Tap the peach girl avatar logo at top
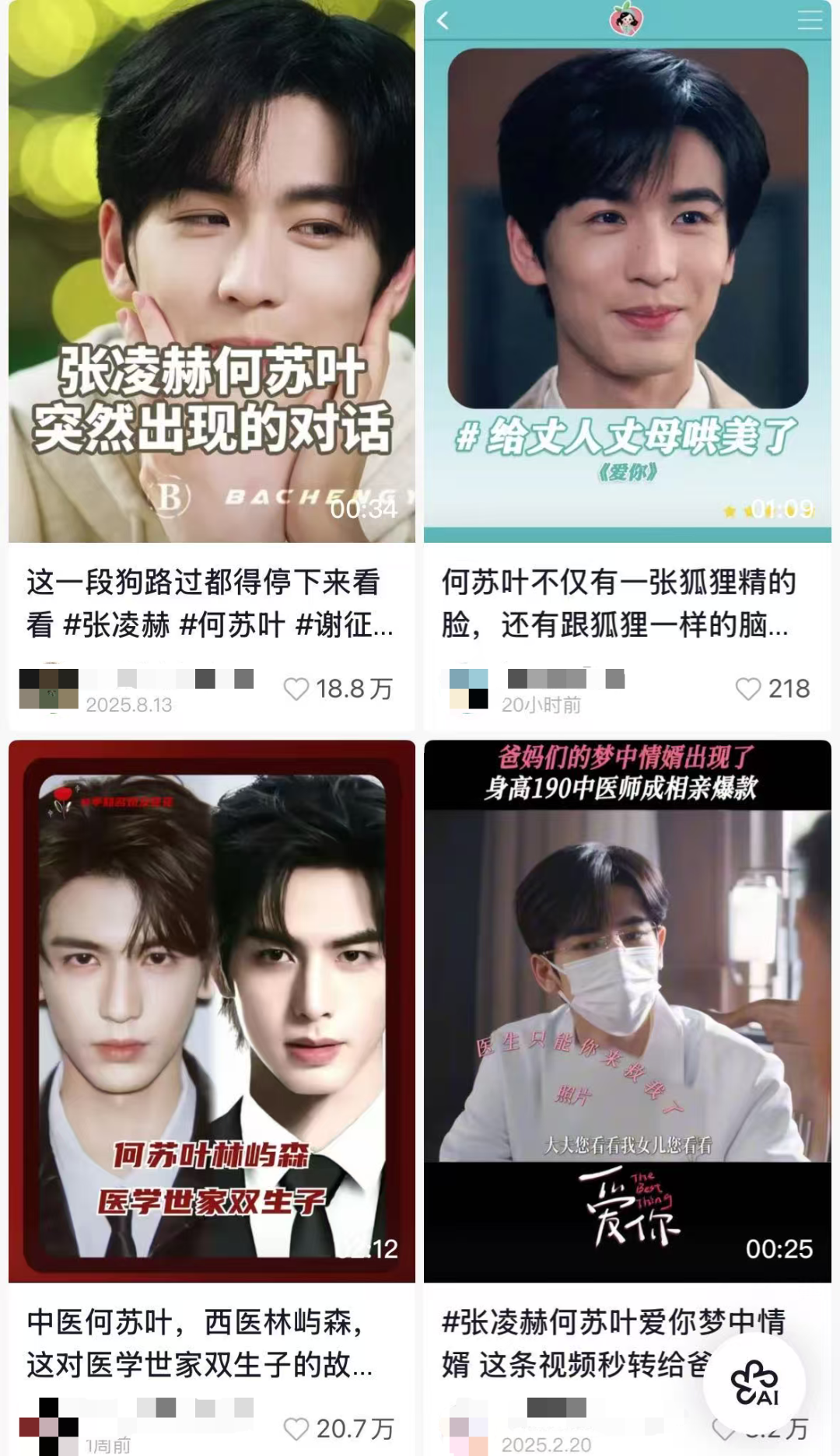Screen dimensions: 840x1456 click(622, 19)
